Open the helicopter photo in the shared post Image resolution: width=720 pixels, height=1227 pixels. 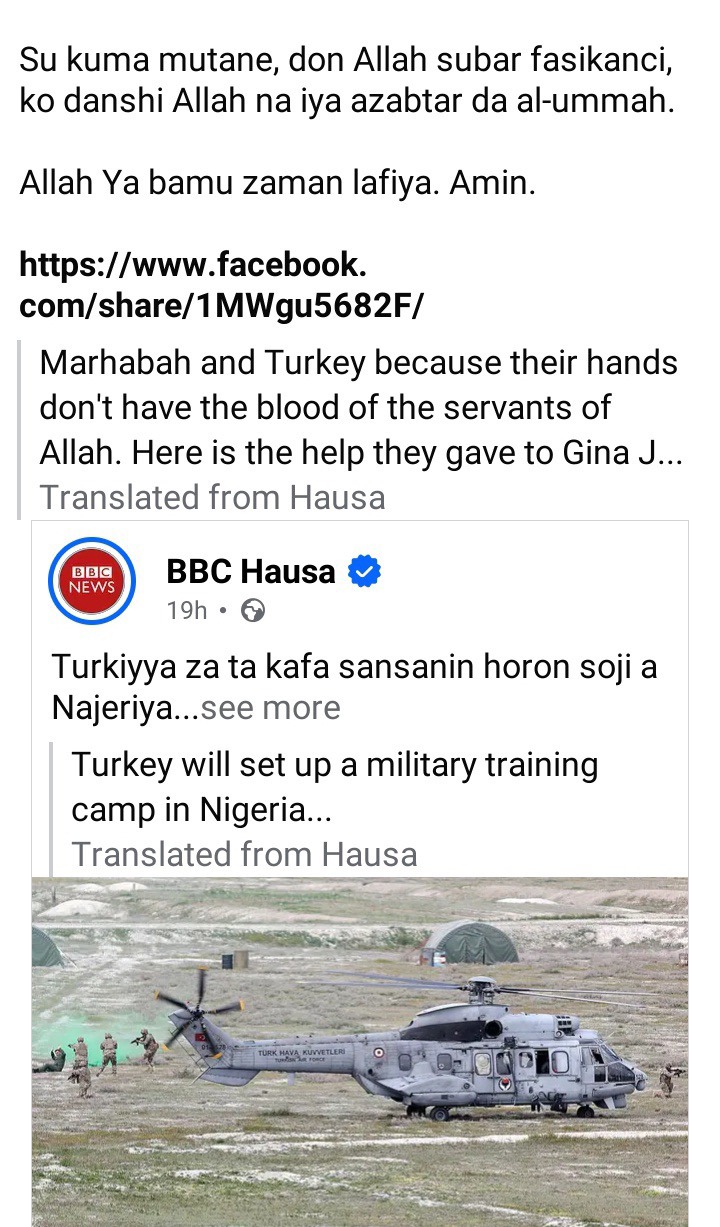click(360, 1050)
